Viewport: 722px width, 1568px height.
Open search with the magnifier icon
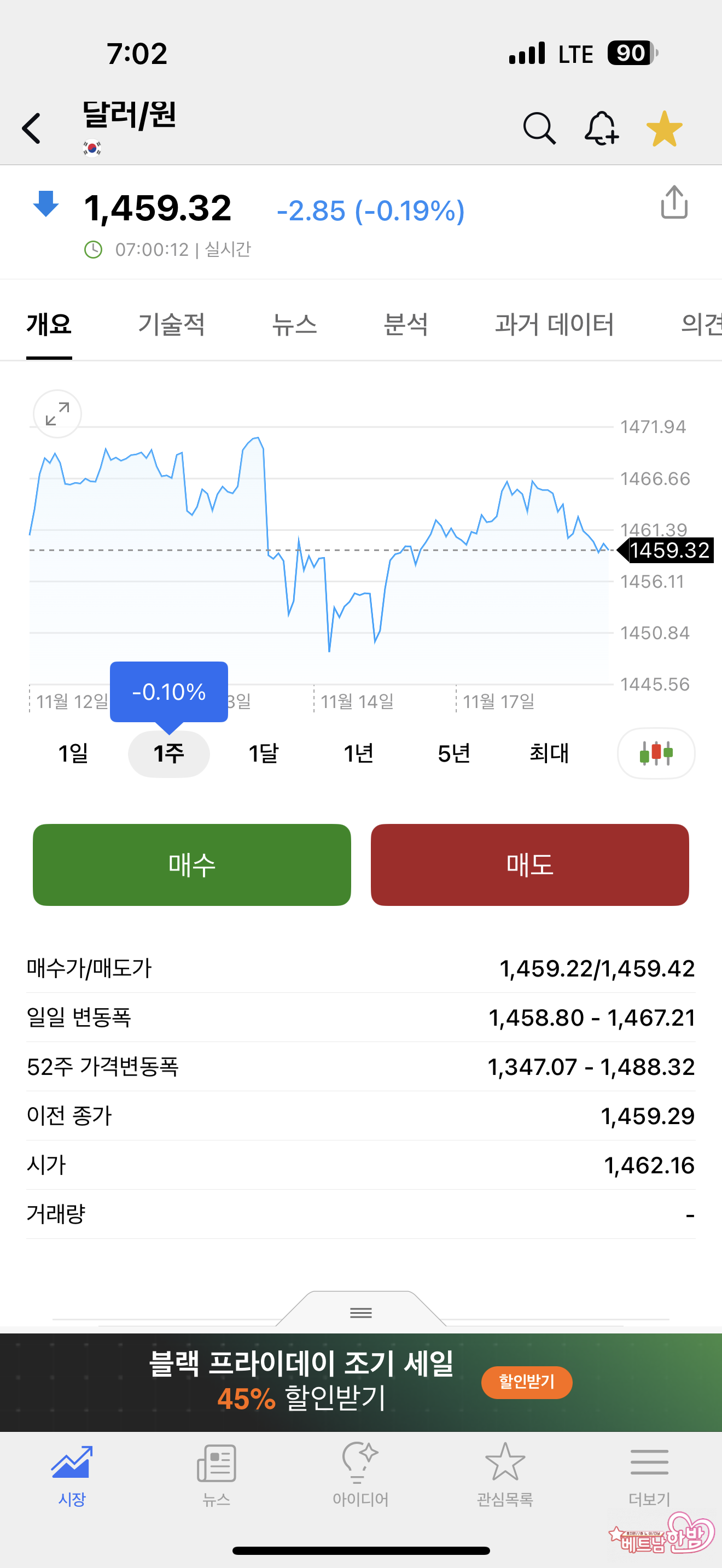point(539,128)
